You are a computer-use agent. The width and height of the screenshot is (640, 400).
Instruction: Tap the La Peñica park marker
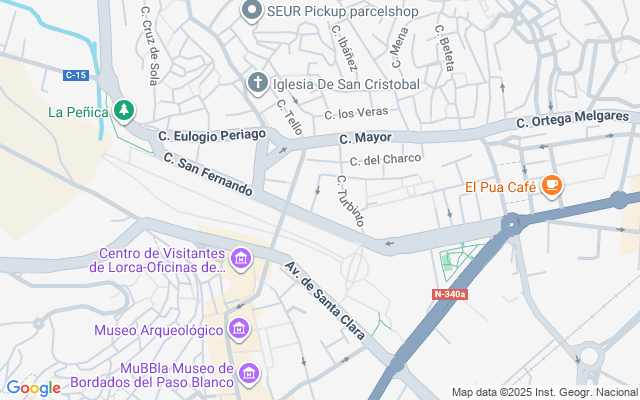click(x=124, y=111)
